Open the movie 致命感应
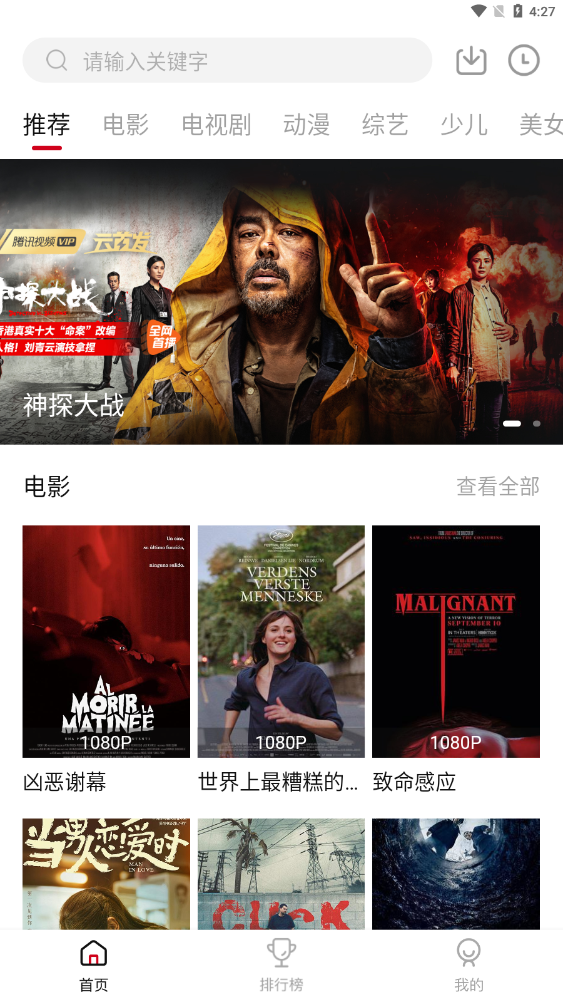This screenshot has width=563, height=1002. click(456, 659)
